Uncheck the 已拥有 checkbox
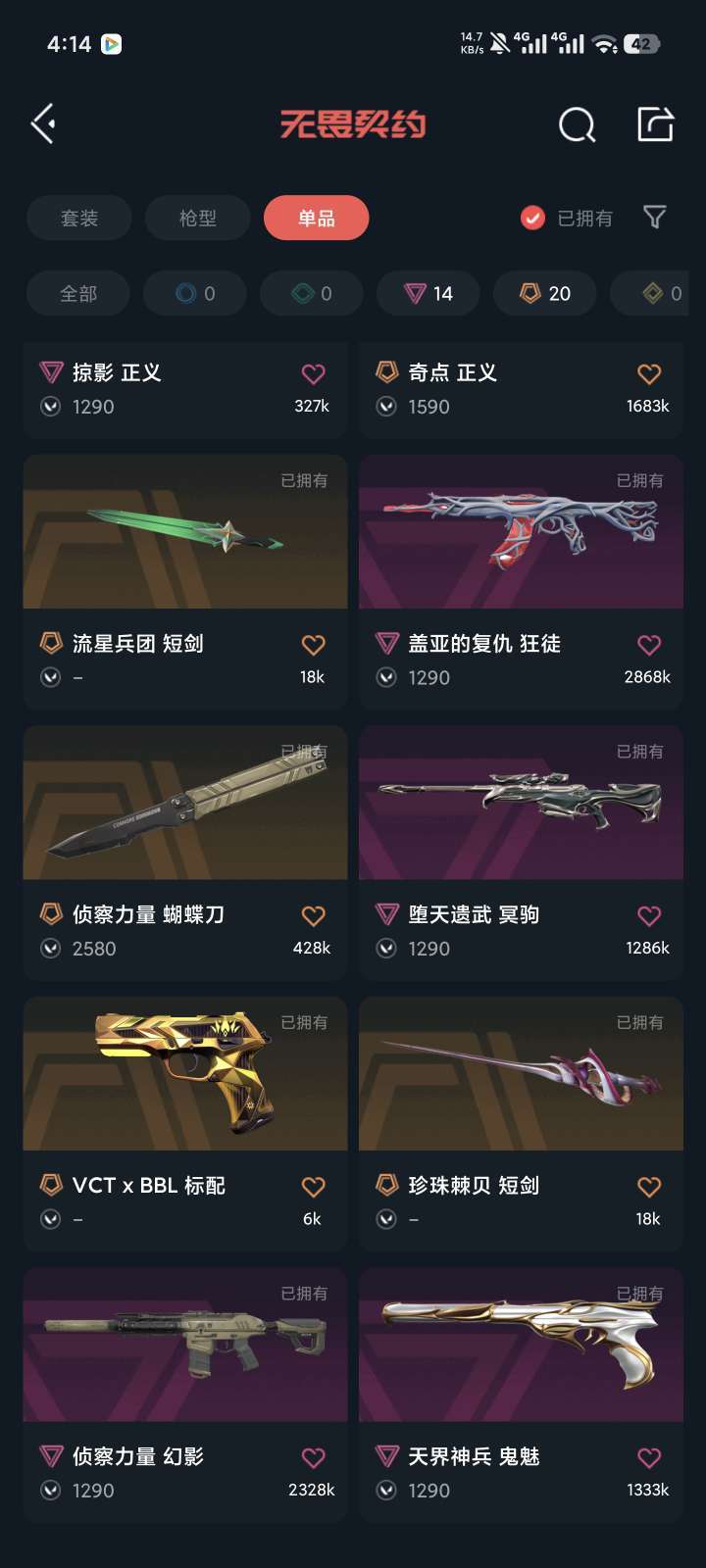The image size is (706, 1568). [x=532, y=218]
